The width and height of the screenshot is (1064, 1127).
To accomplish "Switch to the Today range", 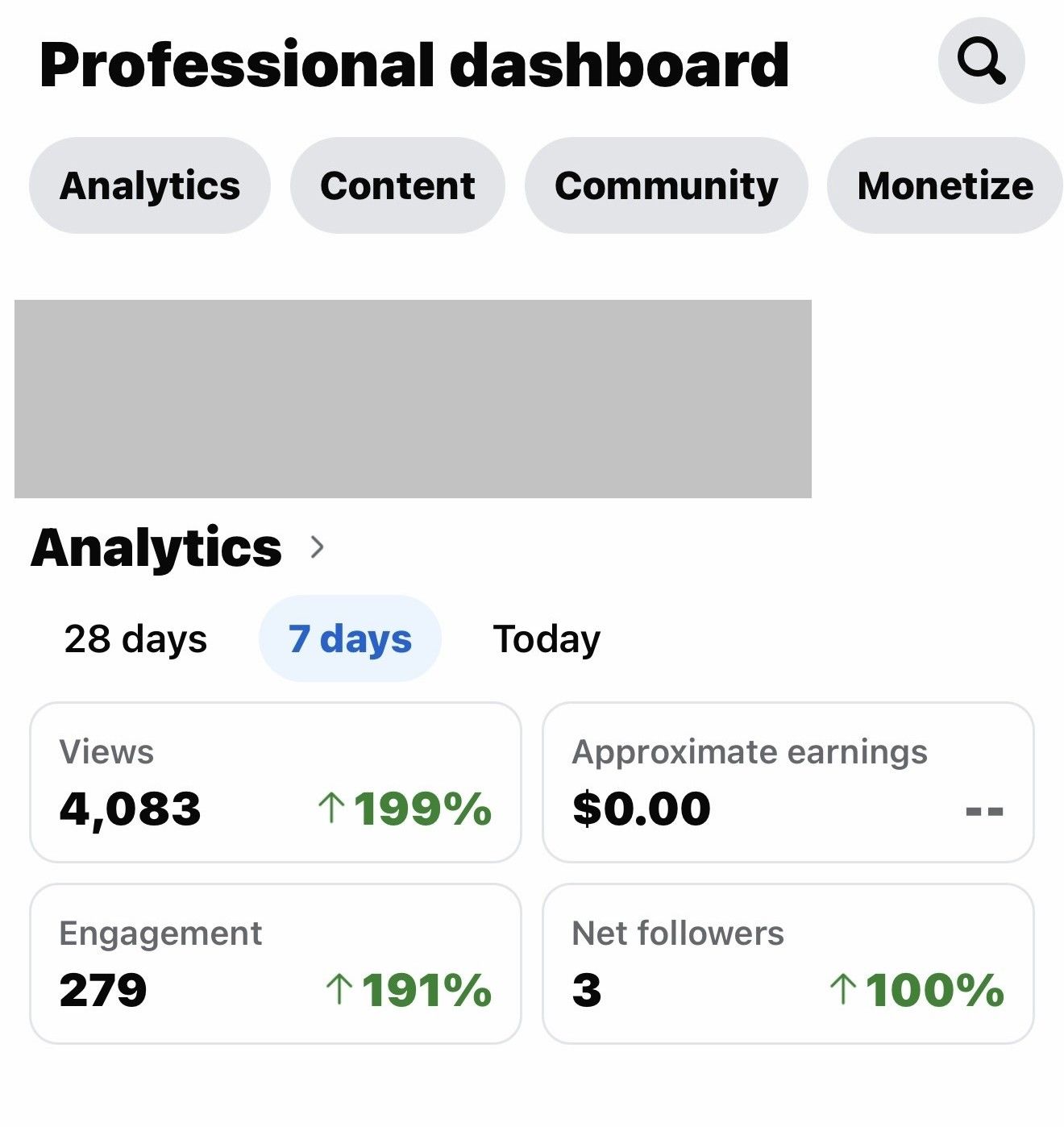I will 547,638.
